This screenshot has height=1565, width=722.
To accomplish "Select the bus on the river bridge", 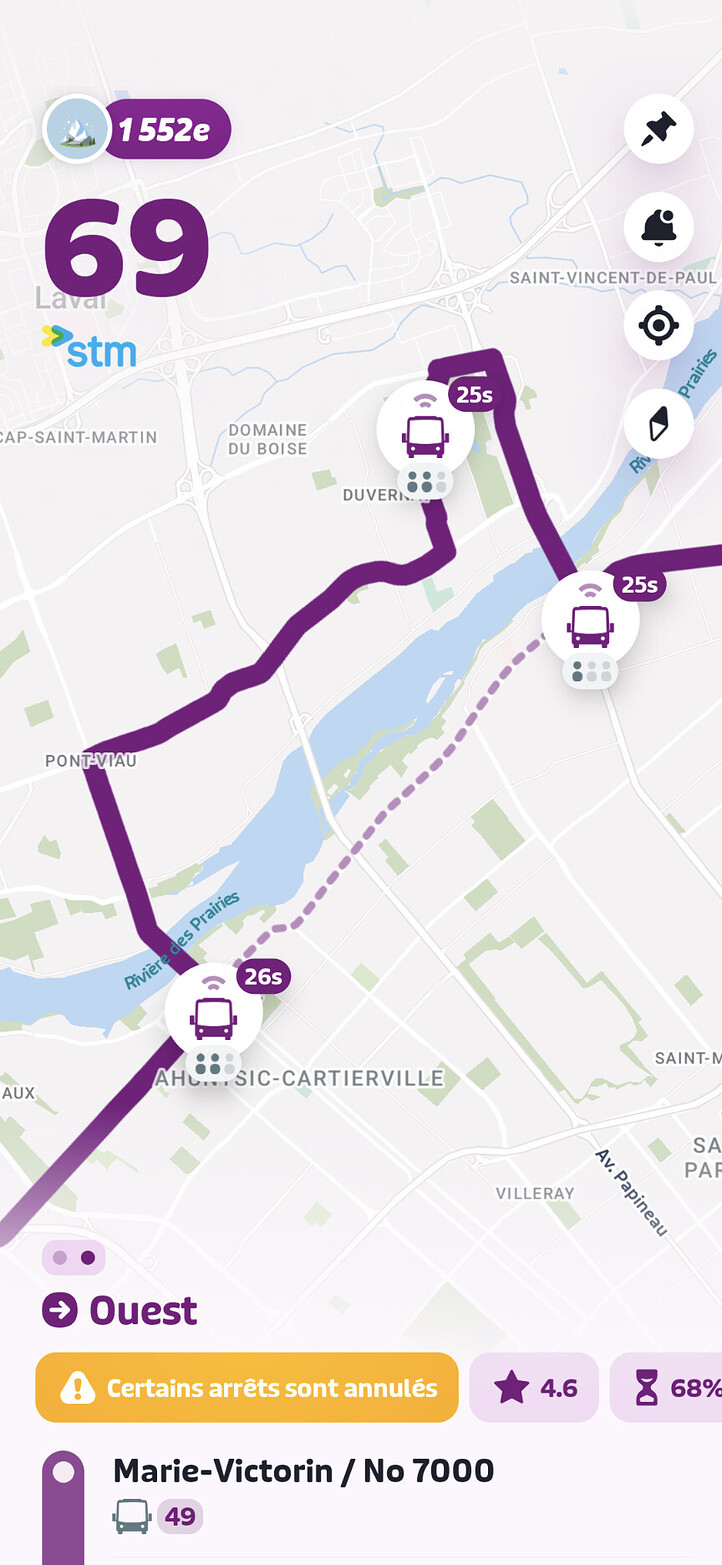I will pos(590,620).
